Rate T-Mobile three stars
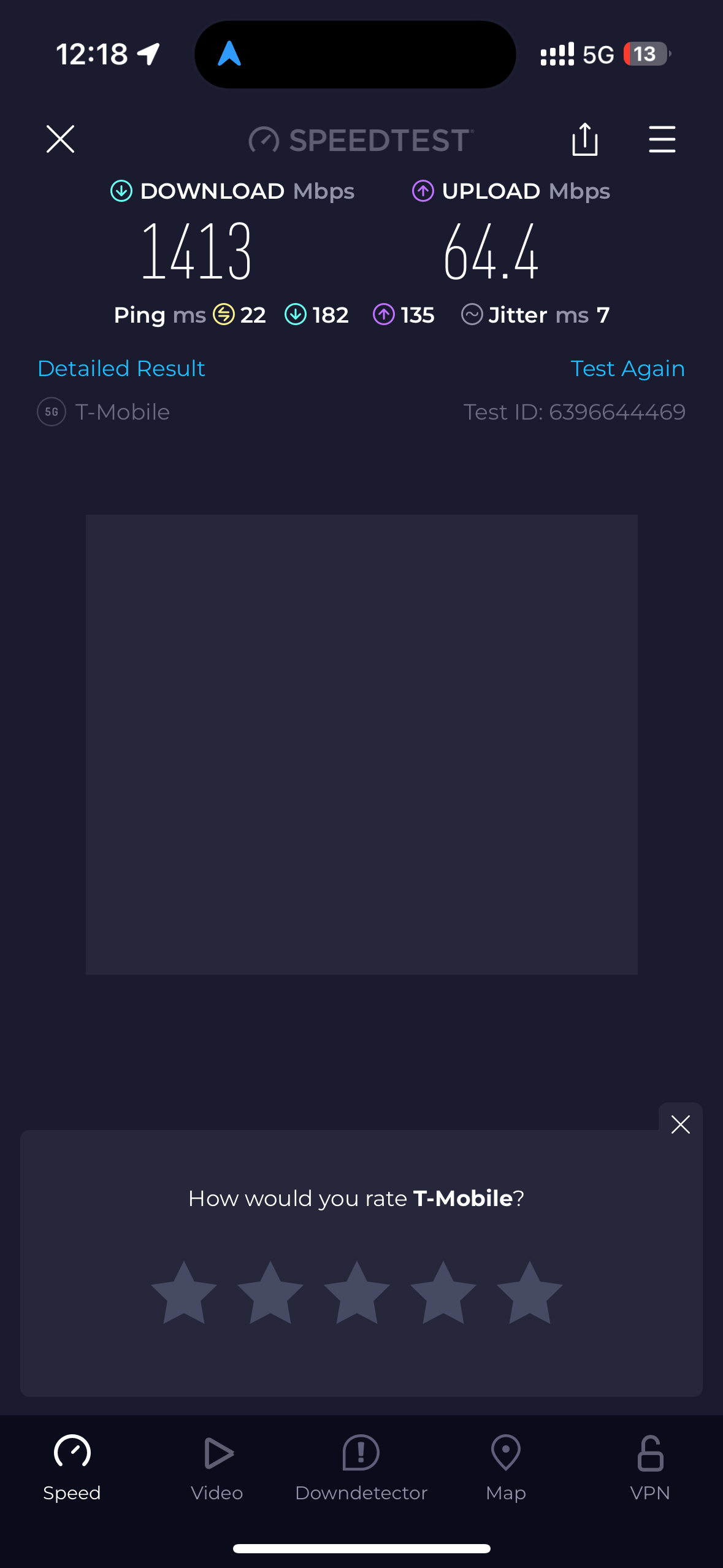The width and height of the screenshot is (723, 1568). [x=357, y=1293]
